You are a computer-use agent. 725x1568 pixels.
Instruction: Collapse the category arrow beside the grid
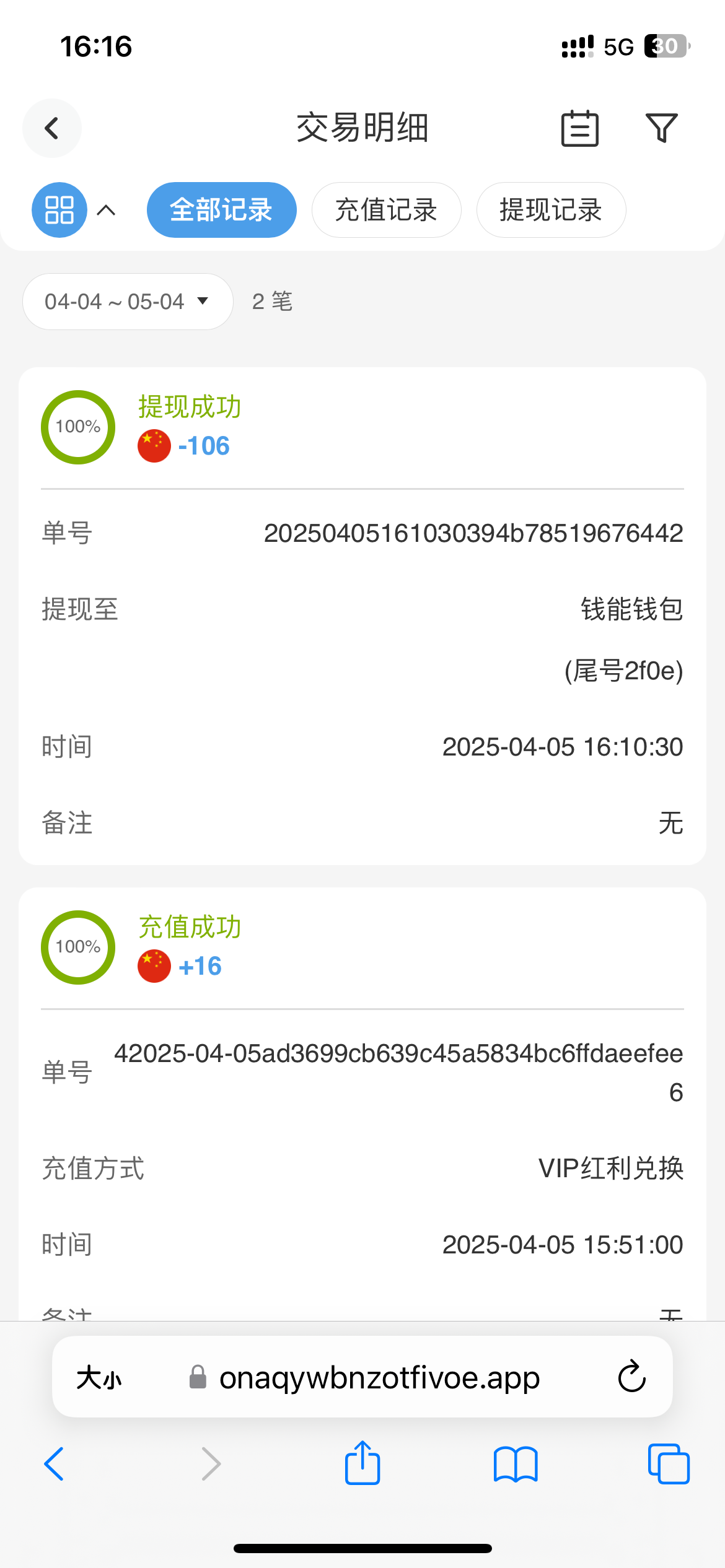[107, 211]
